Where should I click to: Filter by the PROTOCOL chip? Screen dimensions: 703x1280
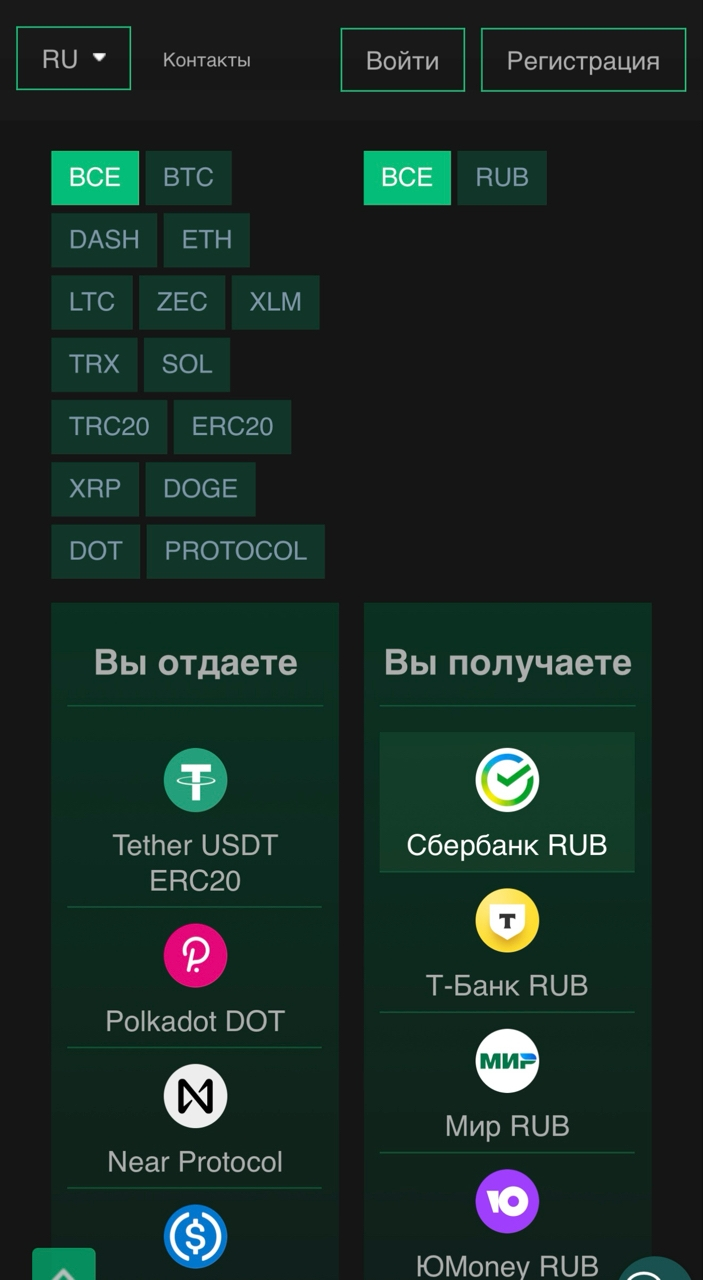pos(235,551)
